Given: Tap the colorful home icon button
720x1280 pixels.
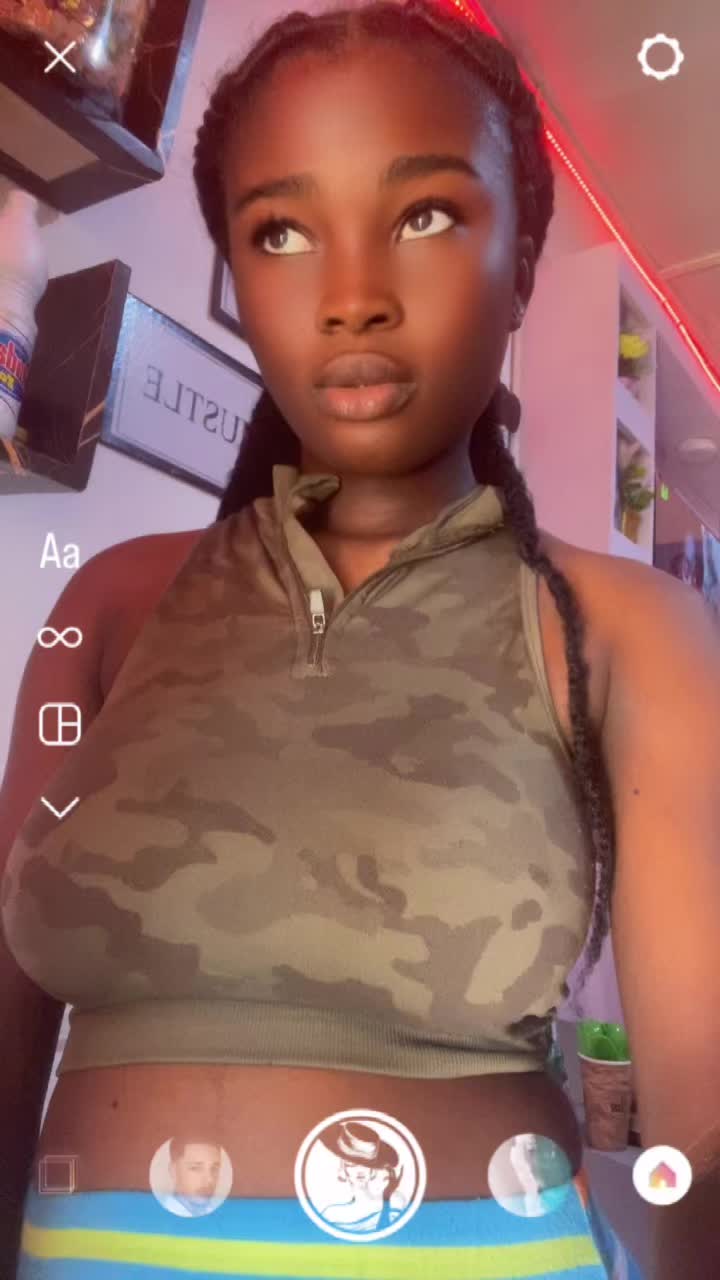Looking at the screenshot, I should (x=662, y=1175).
